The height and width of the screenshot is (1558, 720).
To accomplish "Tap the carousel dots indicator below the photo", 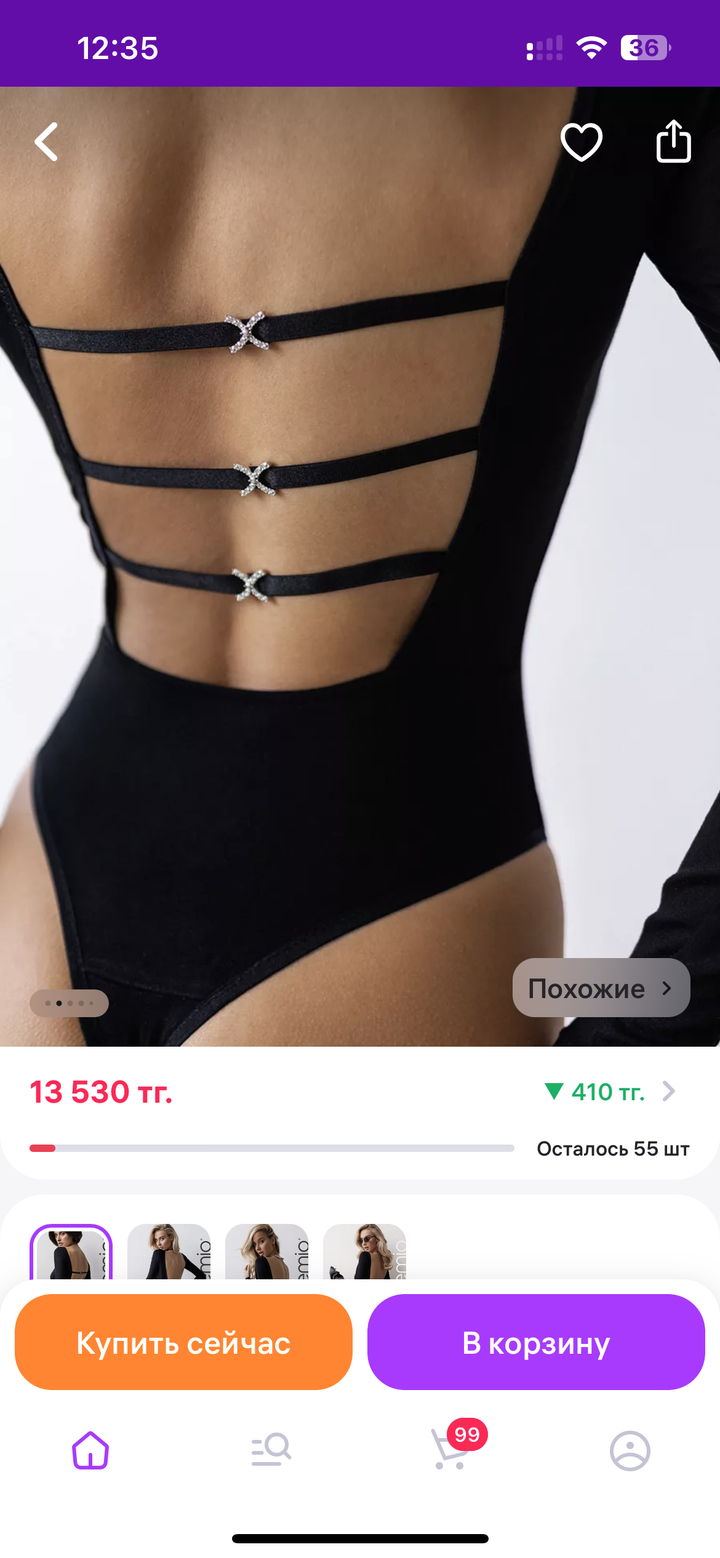I will 69,1003.
